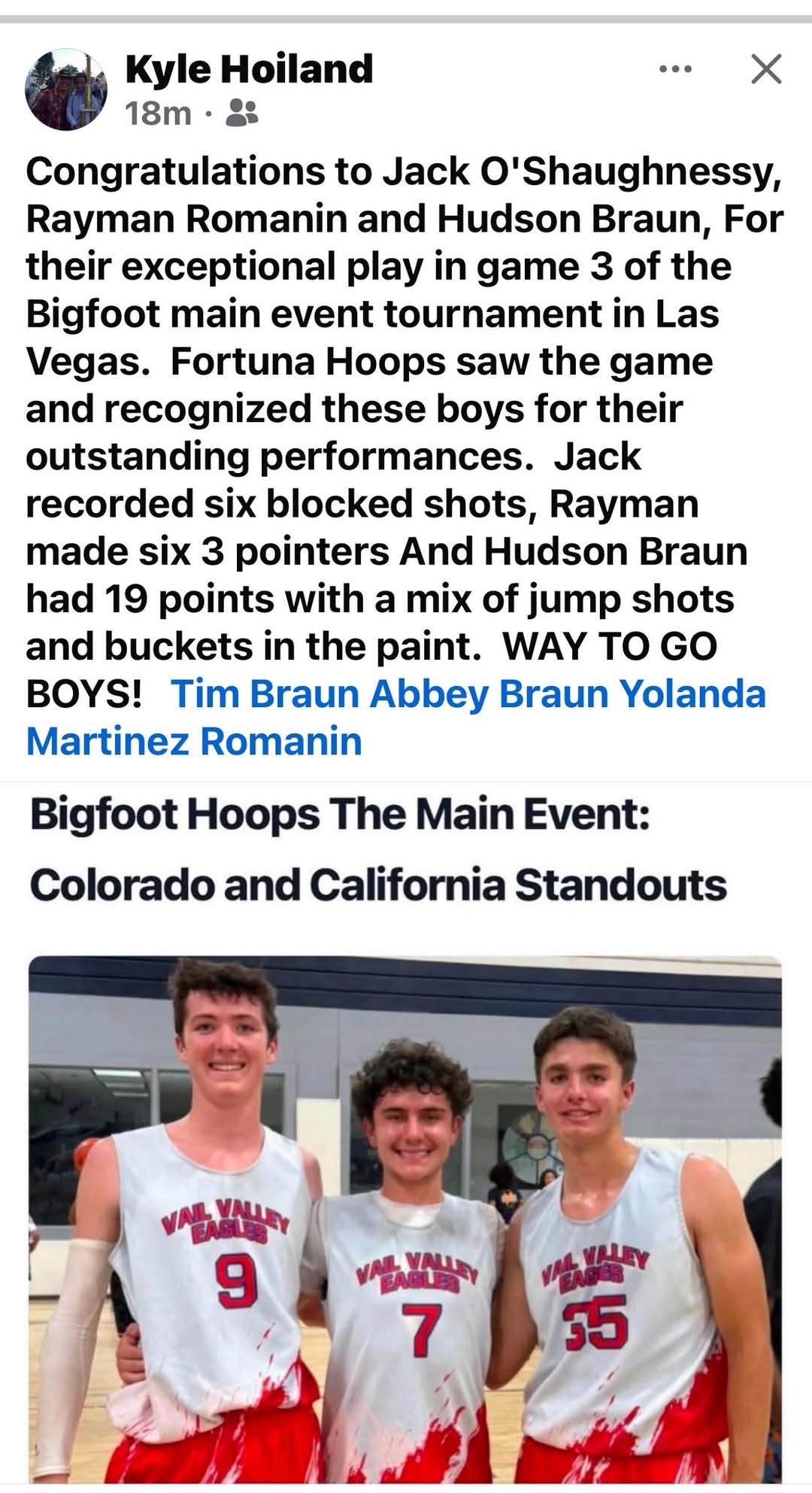Open Kyle Hoiland's profile name link
The image size is (812, 1493).
tap(249, 69)
